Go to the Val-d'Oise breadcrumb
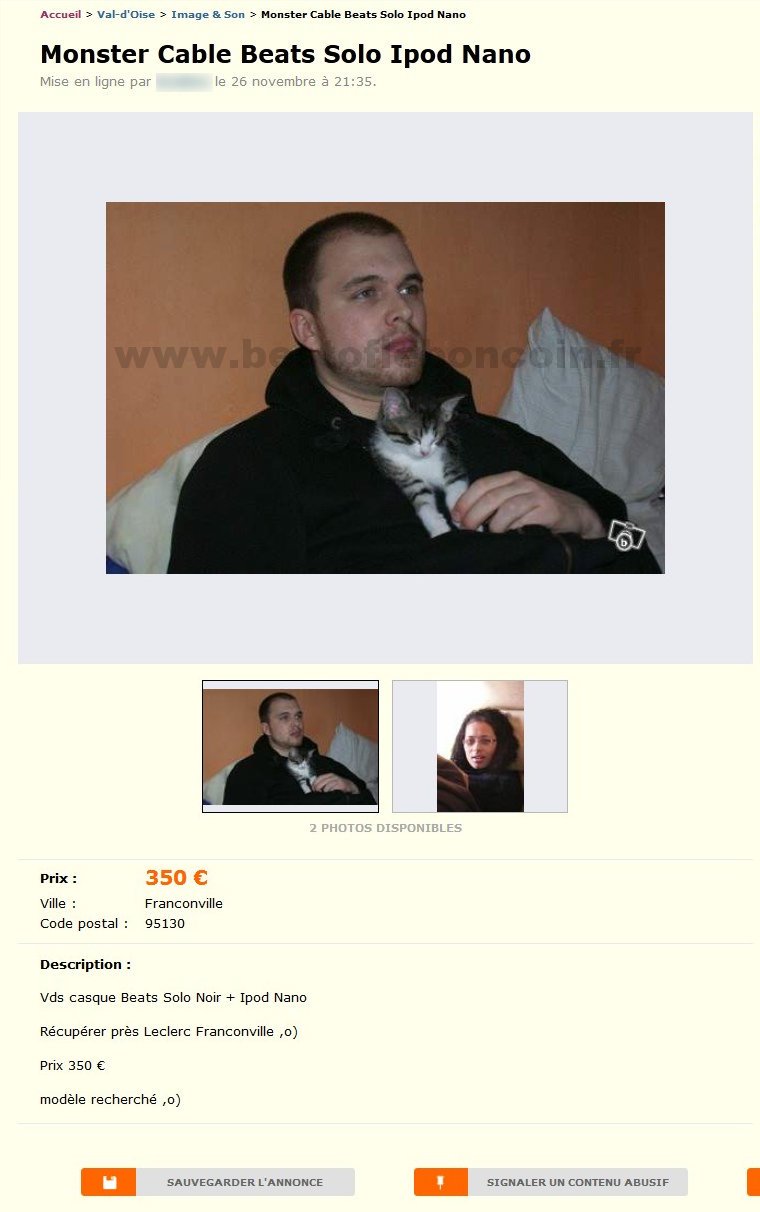 [x=125, y=15]
